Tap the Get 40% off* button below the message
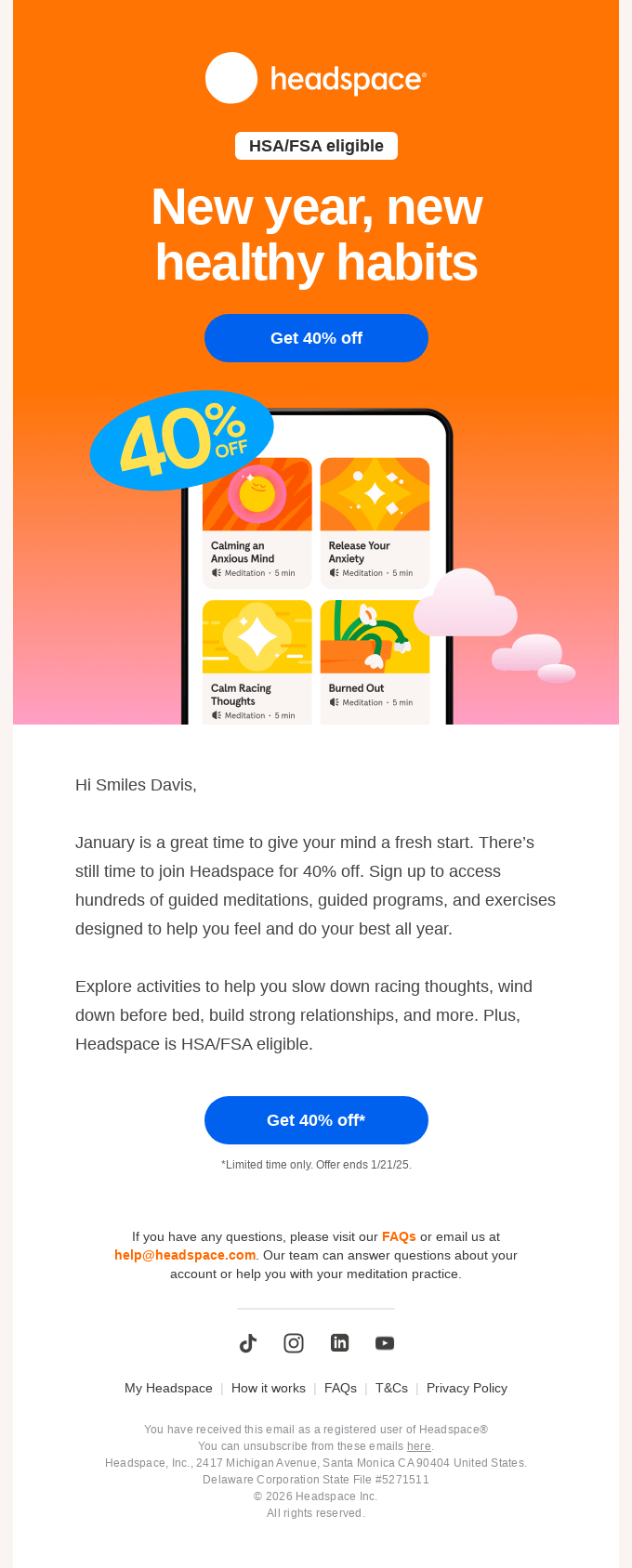 [x=316, y=1120]
